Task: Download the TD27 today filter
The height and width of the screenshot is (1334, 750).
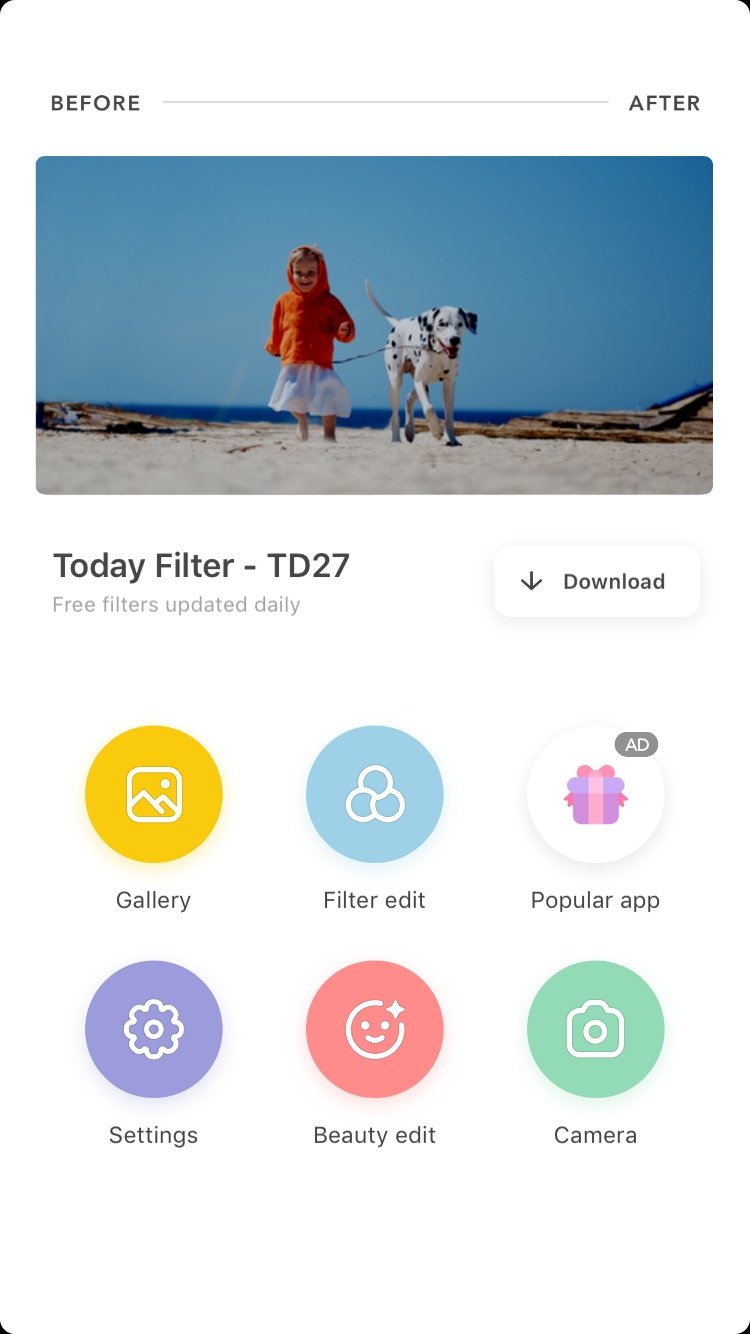Action: pos(597,581)
